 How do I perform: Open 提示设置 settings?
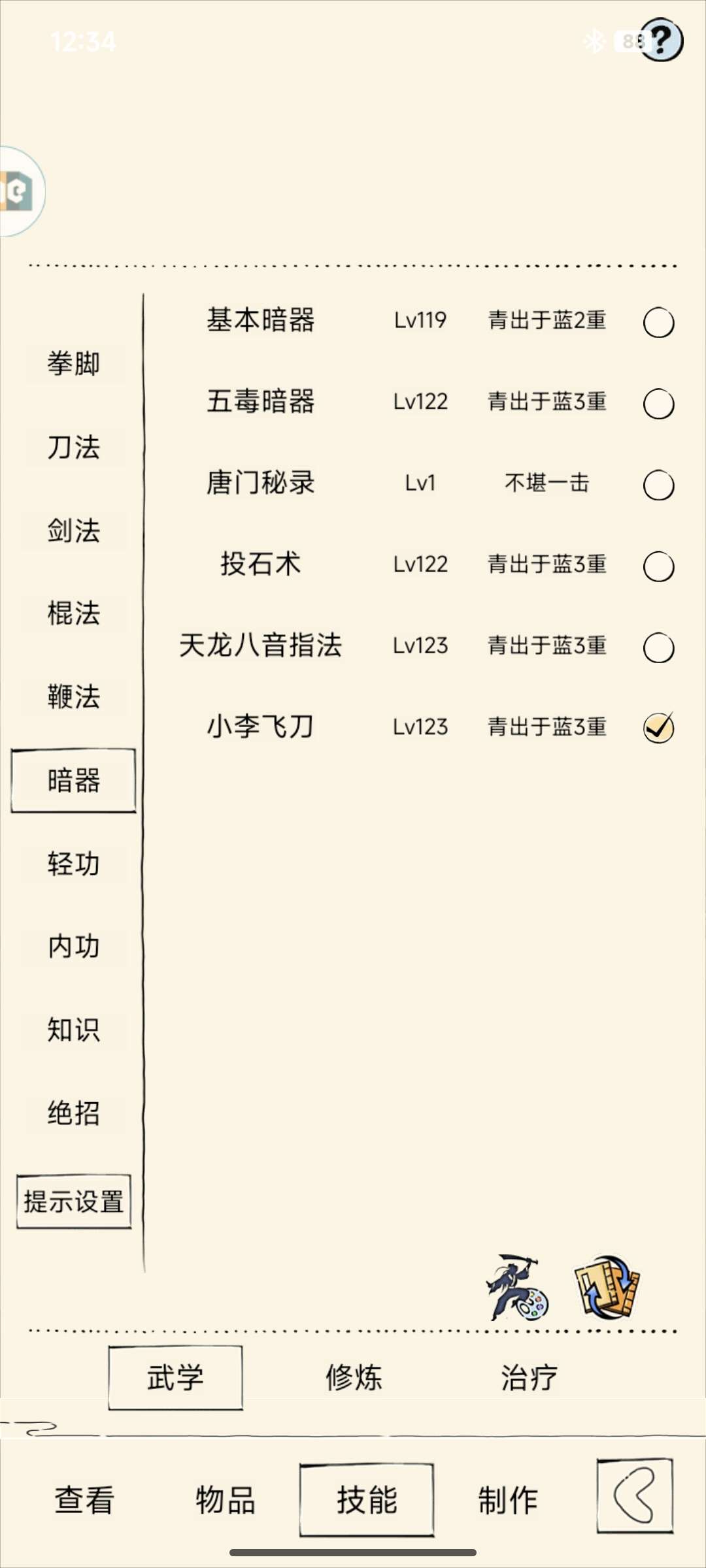point(74,1201)
